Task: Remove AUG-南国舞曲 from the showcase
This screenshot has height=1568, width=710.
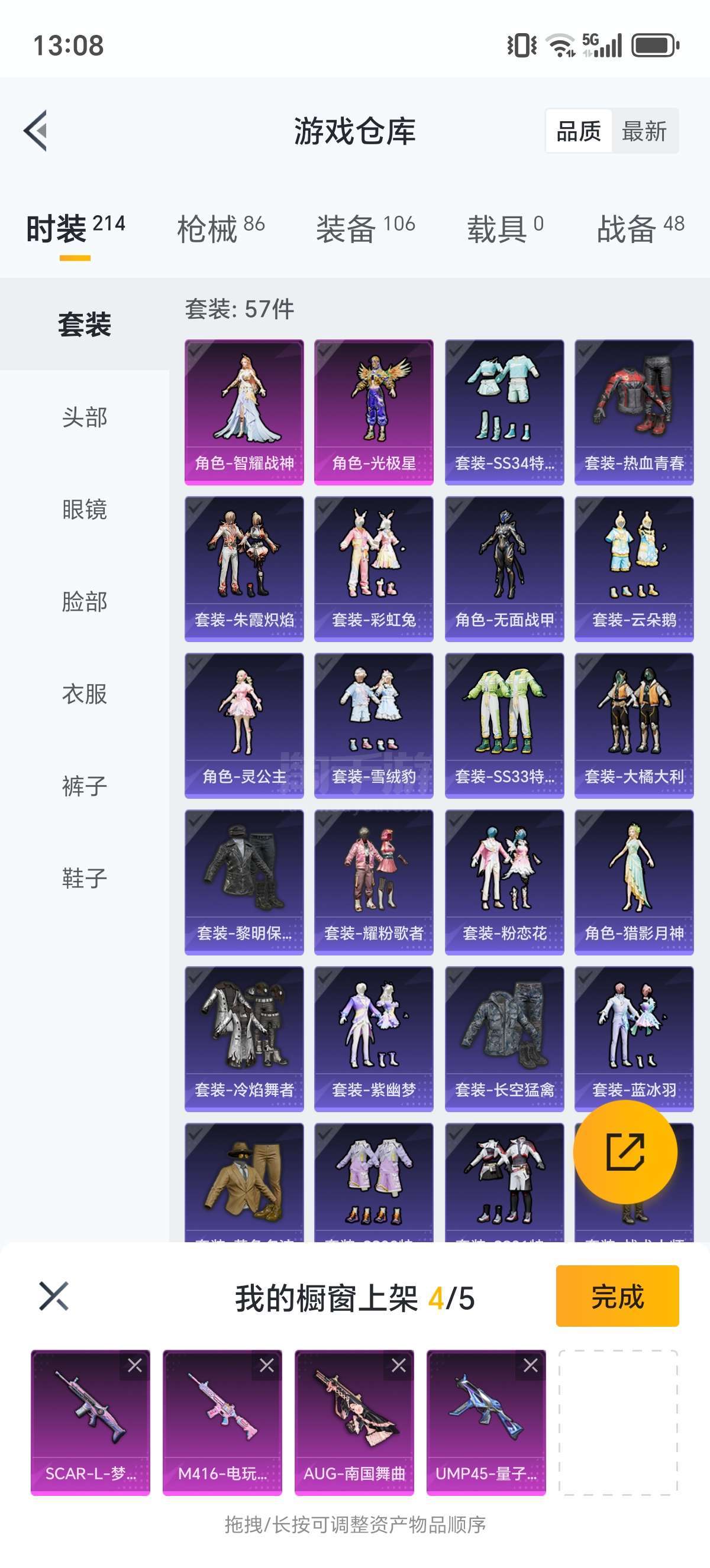Action: [x=399, y=1365]
